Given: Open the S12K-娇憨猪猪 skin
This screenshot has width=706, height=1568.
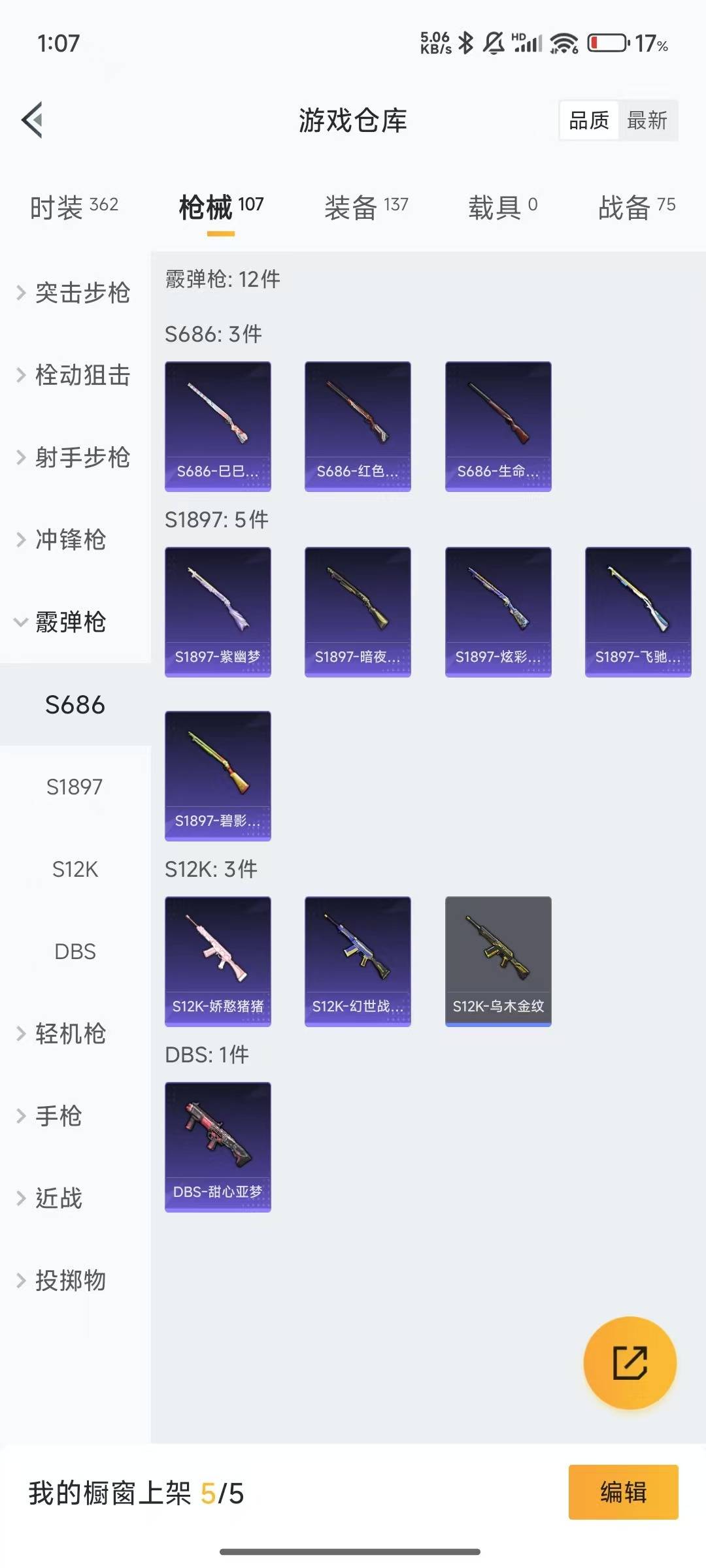Looking at the screenshot, I should coord(218,961).
